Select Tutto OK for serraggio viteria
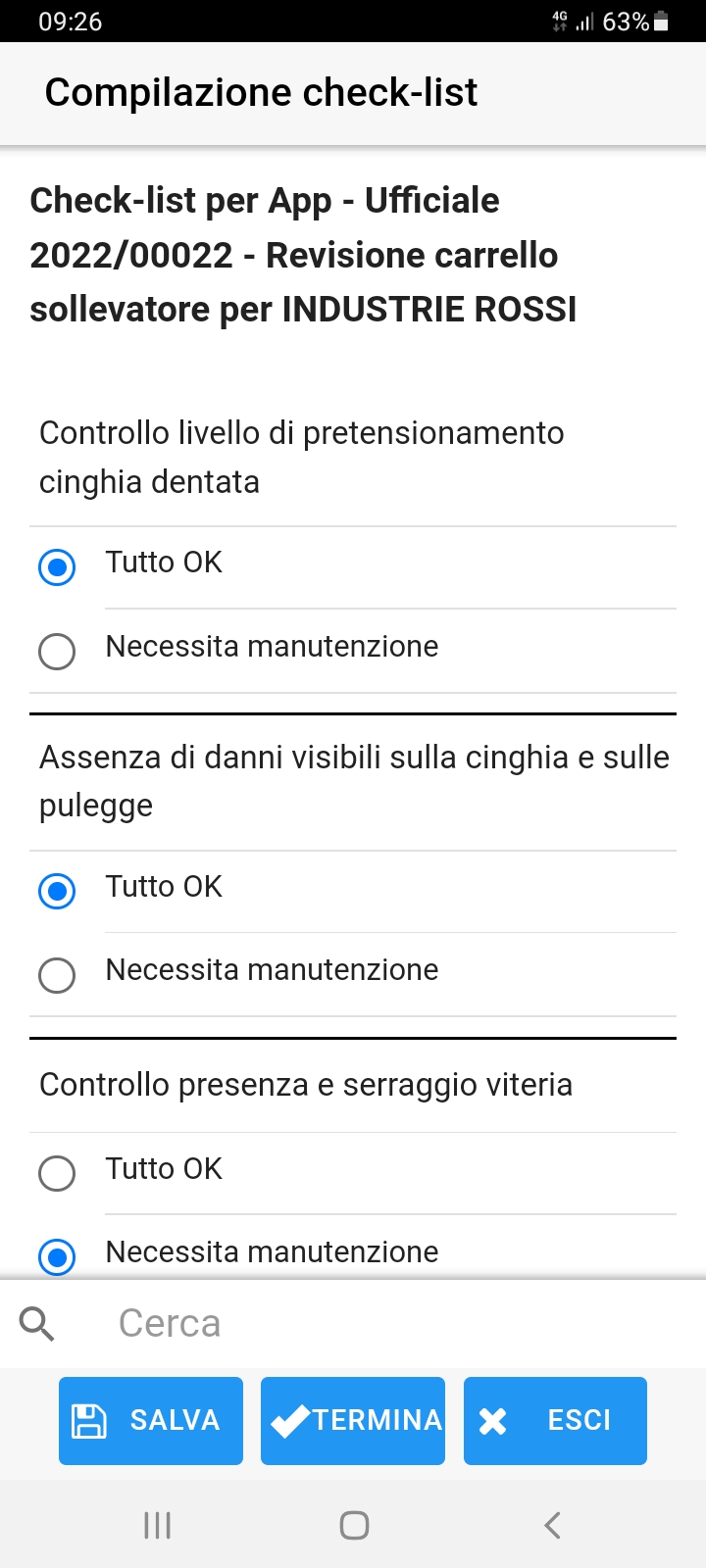The image size is (706, 1568). 57,1172
